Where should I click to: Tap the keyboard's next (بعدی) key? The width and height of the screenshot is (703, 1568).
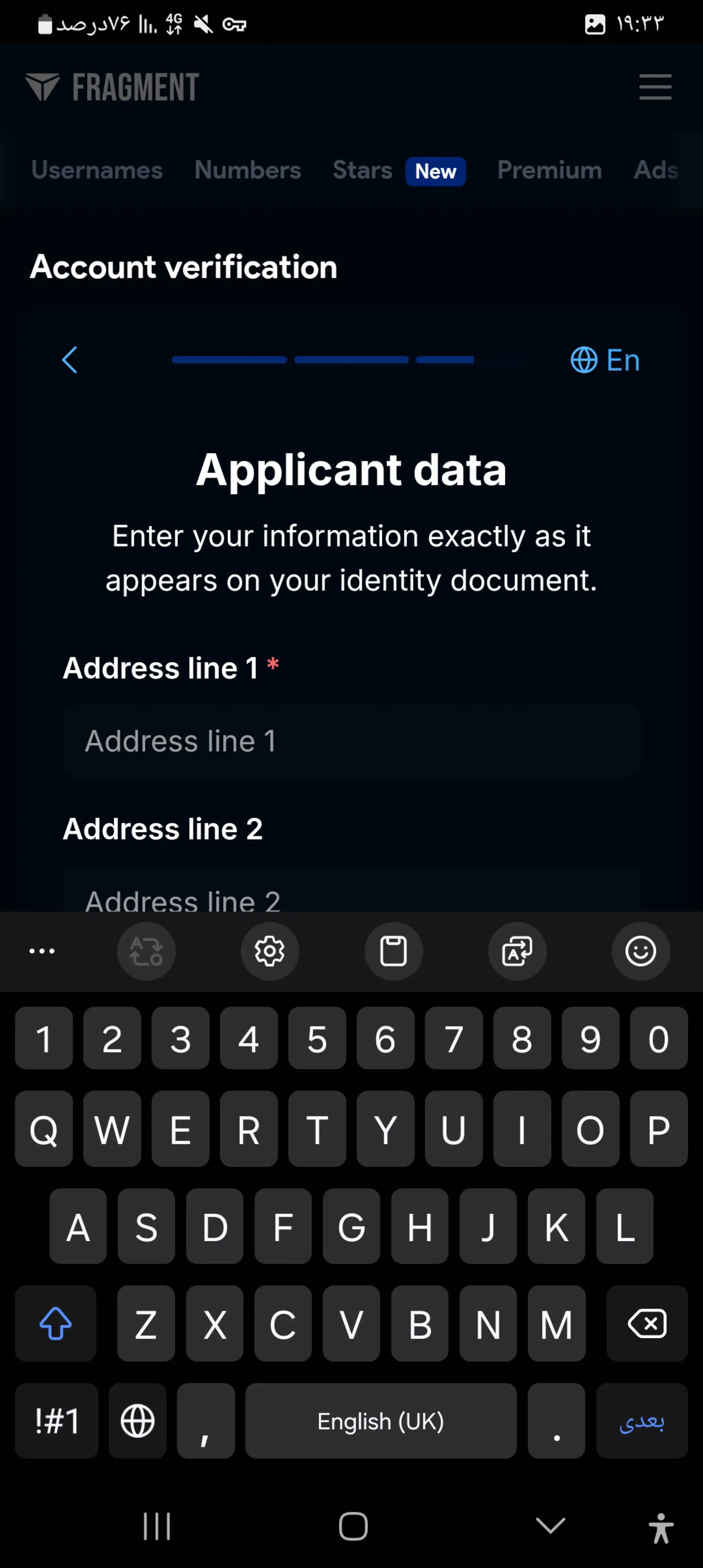(642, 1421)
